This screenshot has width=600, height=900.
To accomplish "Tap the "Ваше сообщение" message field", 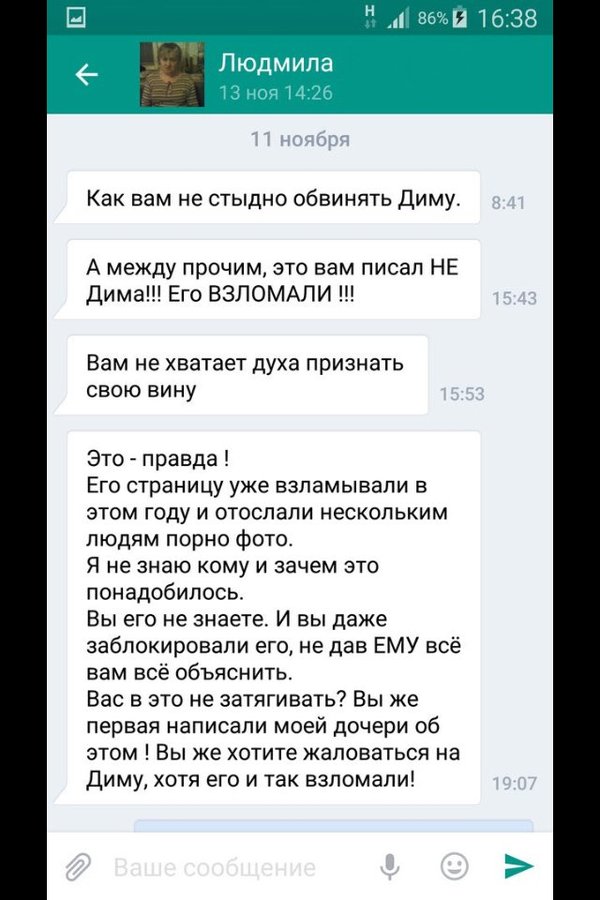I will pos(230,866).
